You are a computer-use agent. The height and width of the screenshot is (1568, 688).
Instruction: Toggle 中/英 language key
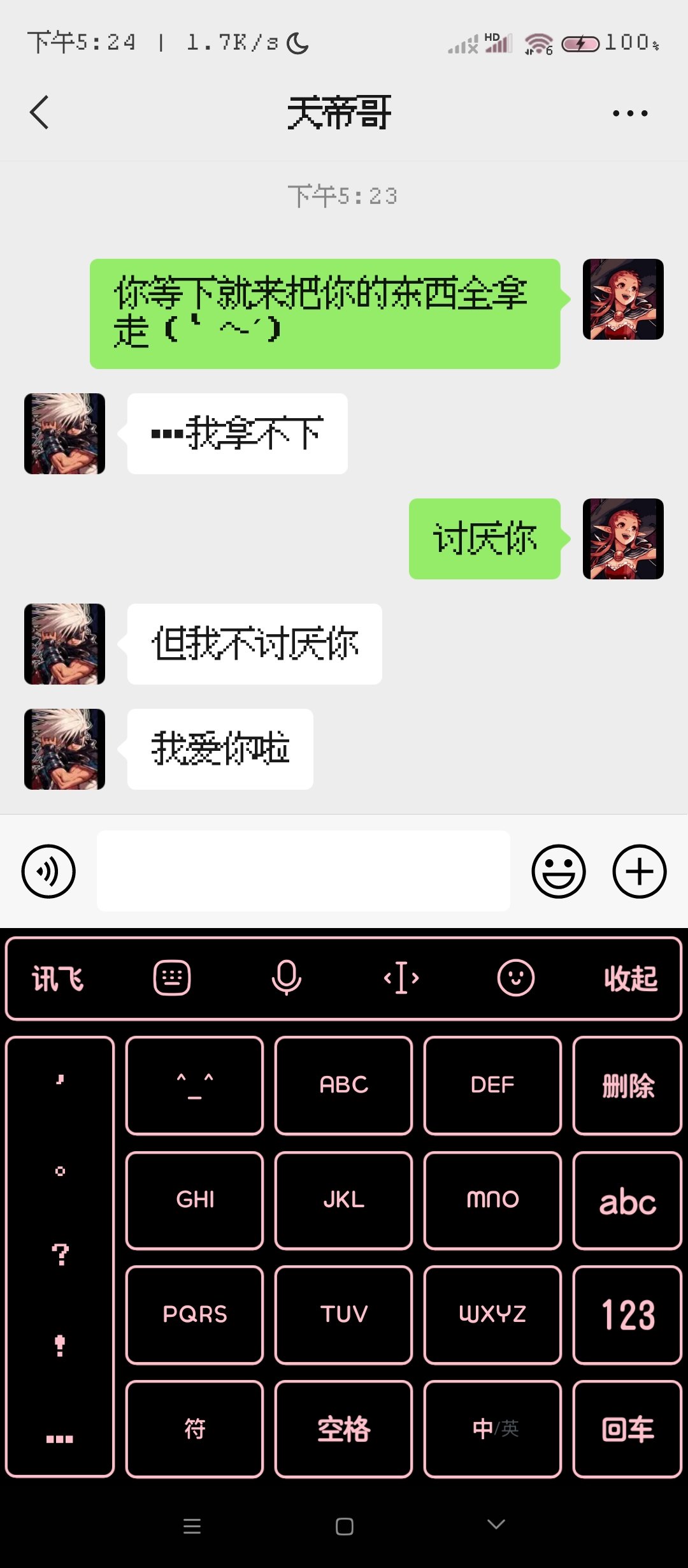tap(492, 1429)
